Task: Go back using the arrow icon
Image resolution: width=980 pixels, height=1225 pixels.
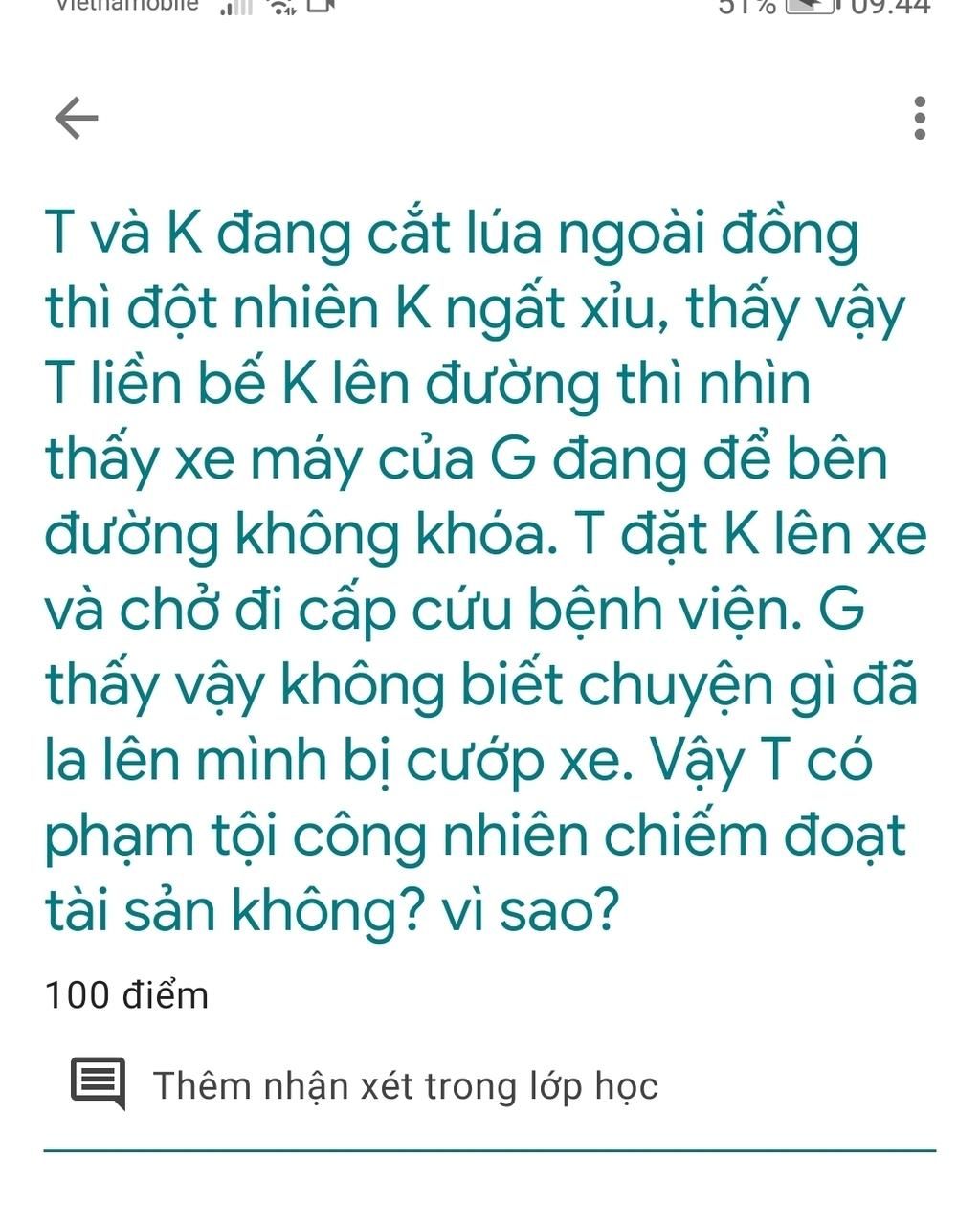Action: point(77,118)
